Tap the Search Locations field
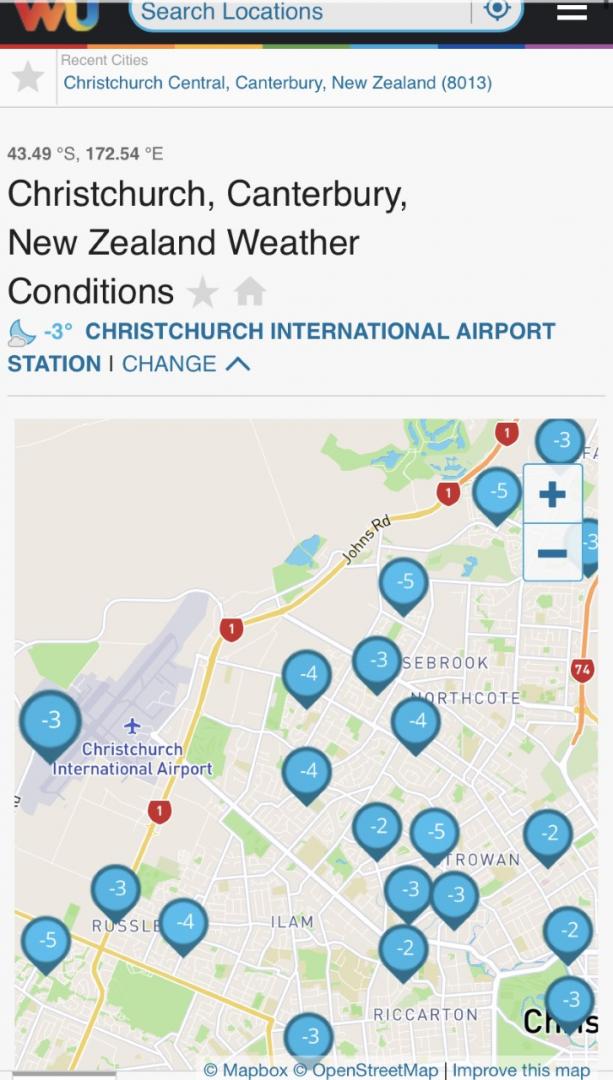Image resolution: width=613 pixels, height=1080 pixels. (x=300, y=13)
